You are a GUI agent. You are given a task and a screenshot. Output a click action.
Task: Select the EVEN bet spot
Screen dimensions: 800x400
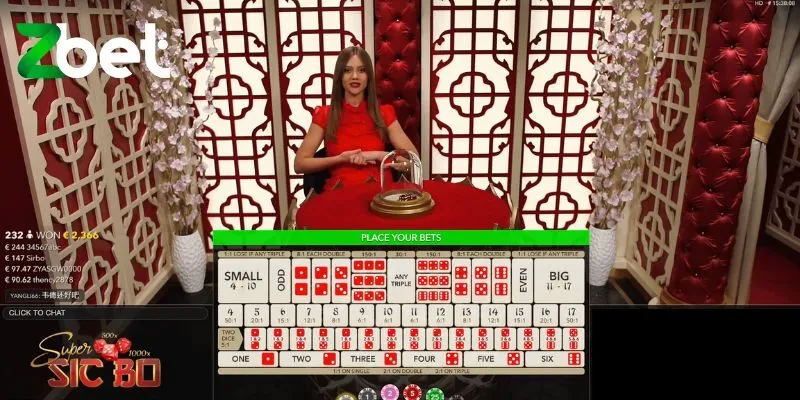[524, 280]
